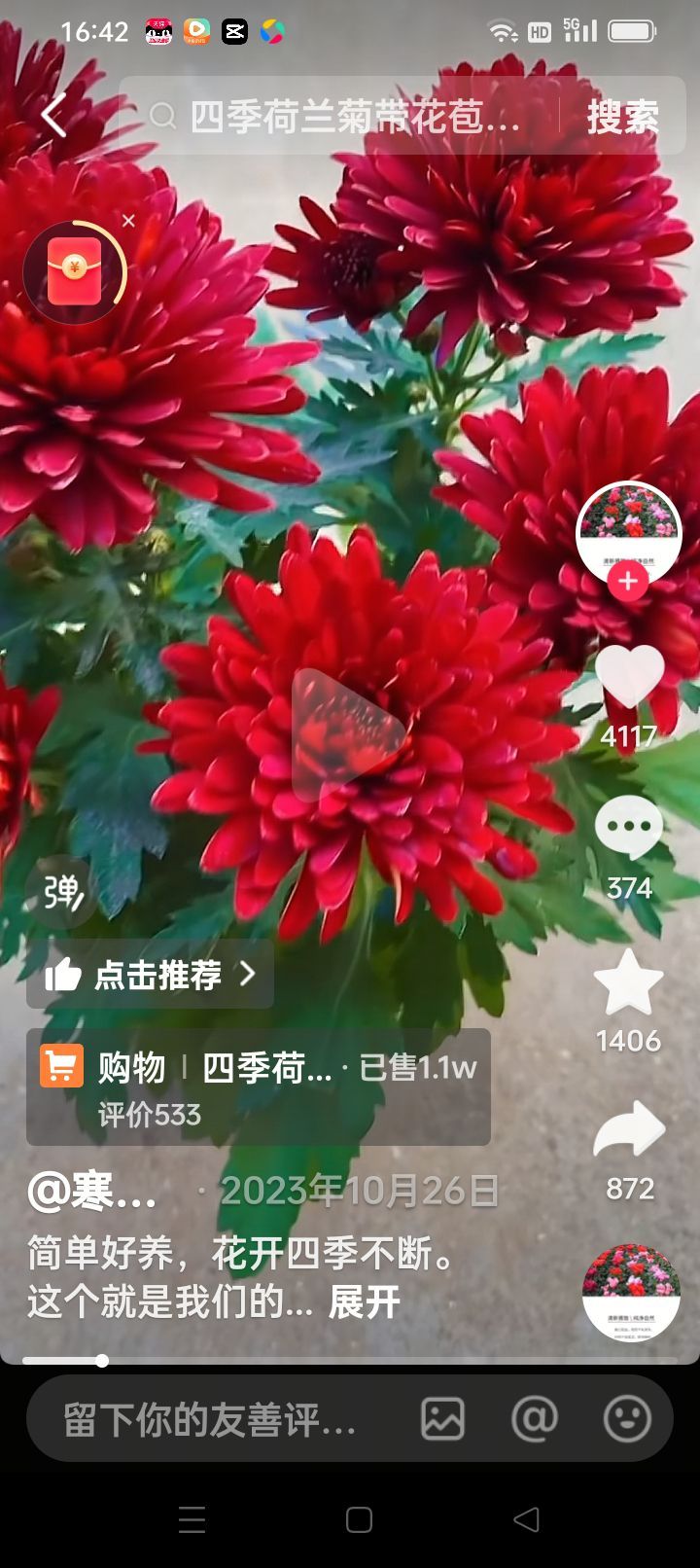Dismiss the red envelope widget
Viewport: 700px width, 1568px height.
pos(128,222)
